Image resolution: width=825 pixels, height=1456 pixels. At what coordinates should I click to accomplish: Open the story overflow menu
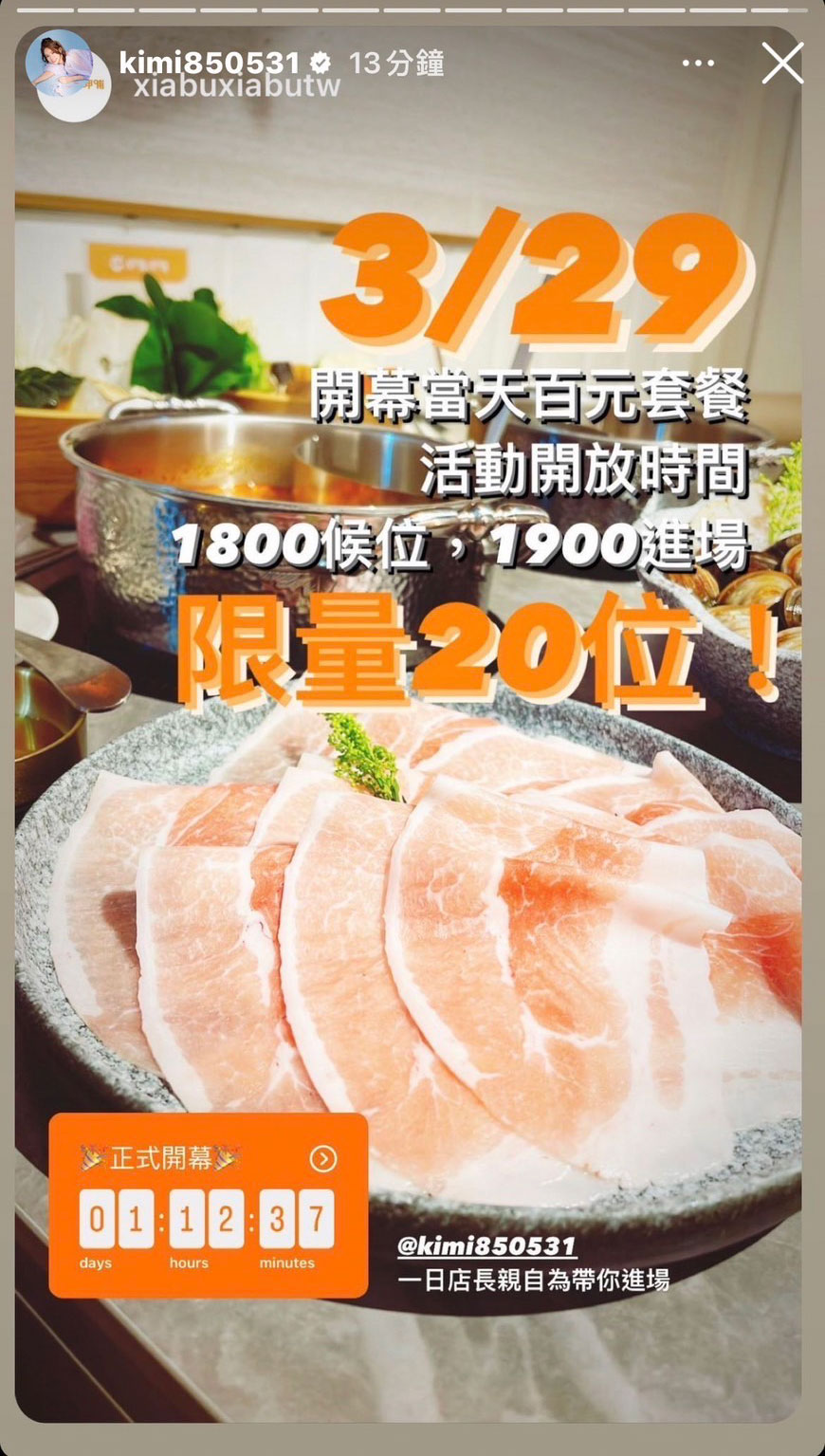[698, 64]
